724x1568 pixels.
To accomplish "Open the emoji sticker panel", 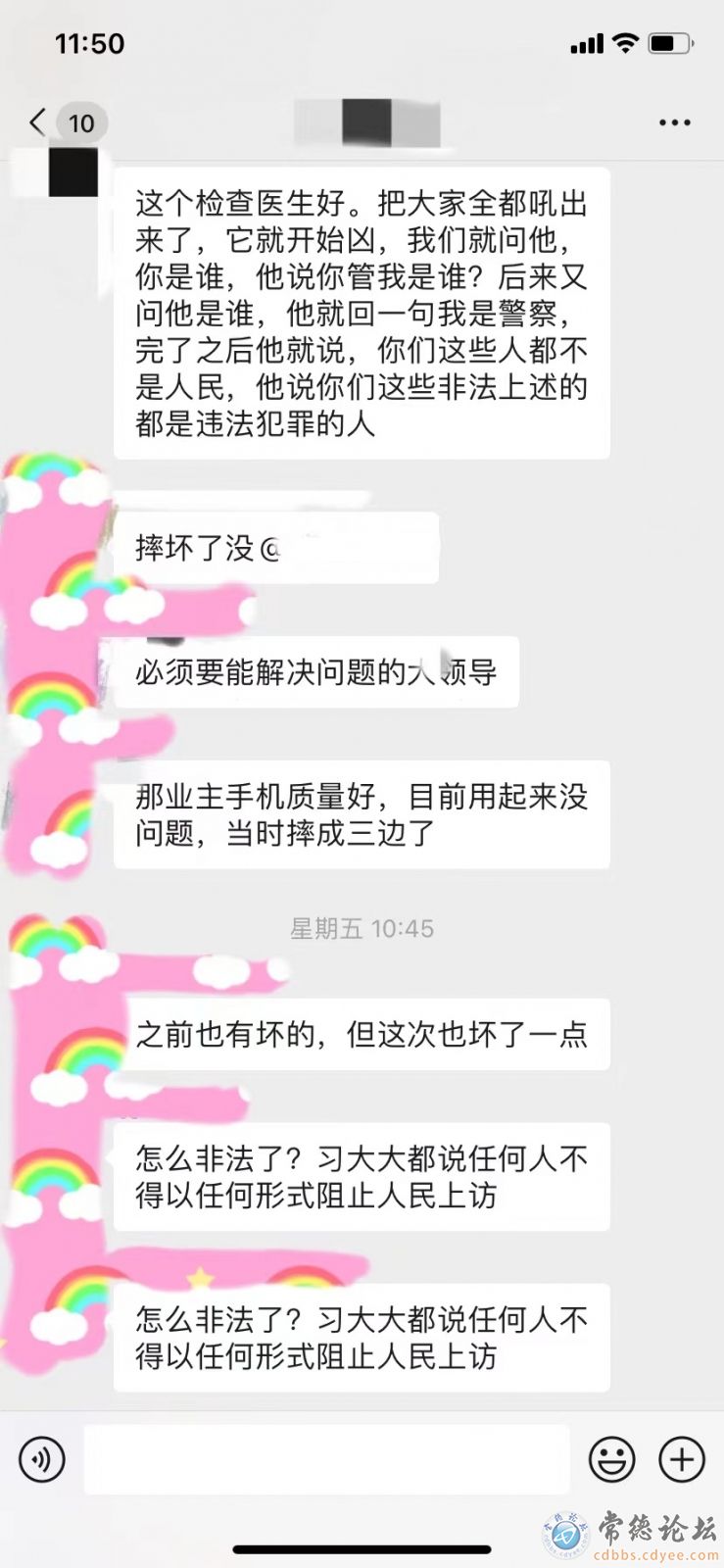I will tap(611, 1459).
